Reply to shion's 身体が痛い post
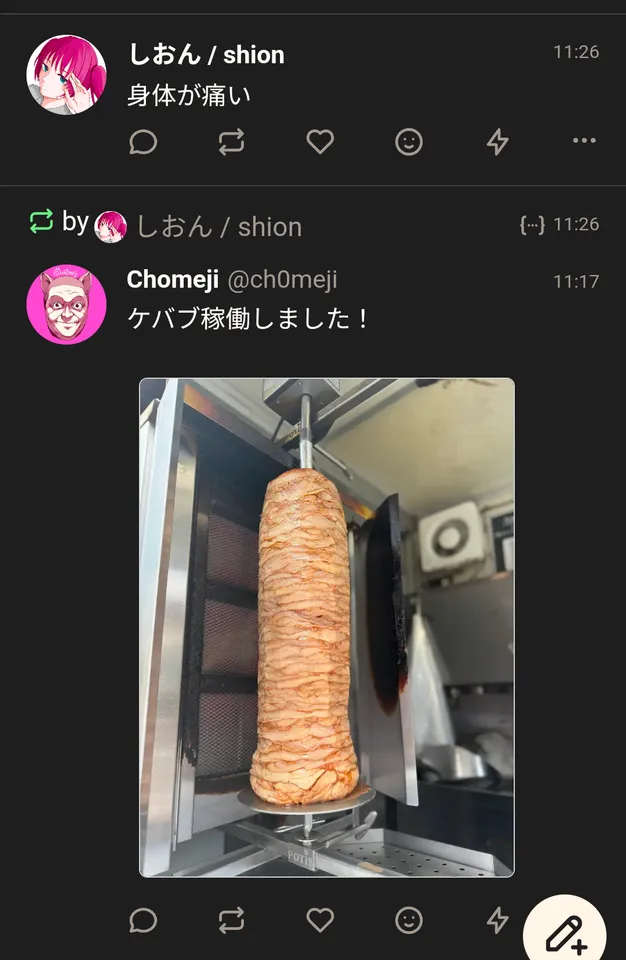This screenshot has width=626, height=960. [x=143, y=142]
